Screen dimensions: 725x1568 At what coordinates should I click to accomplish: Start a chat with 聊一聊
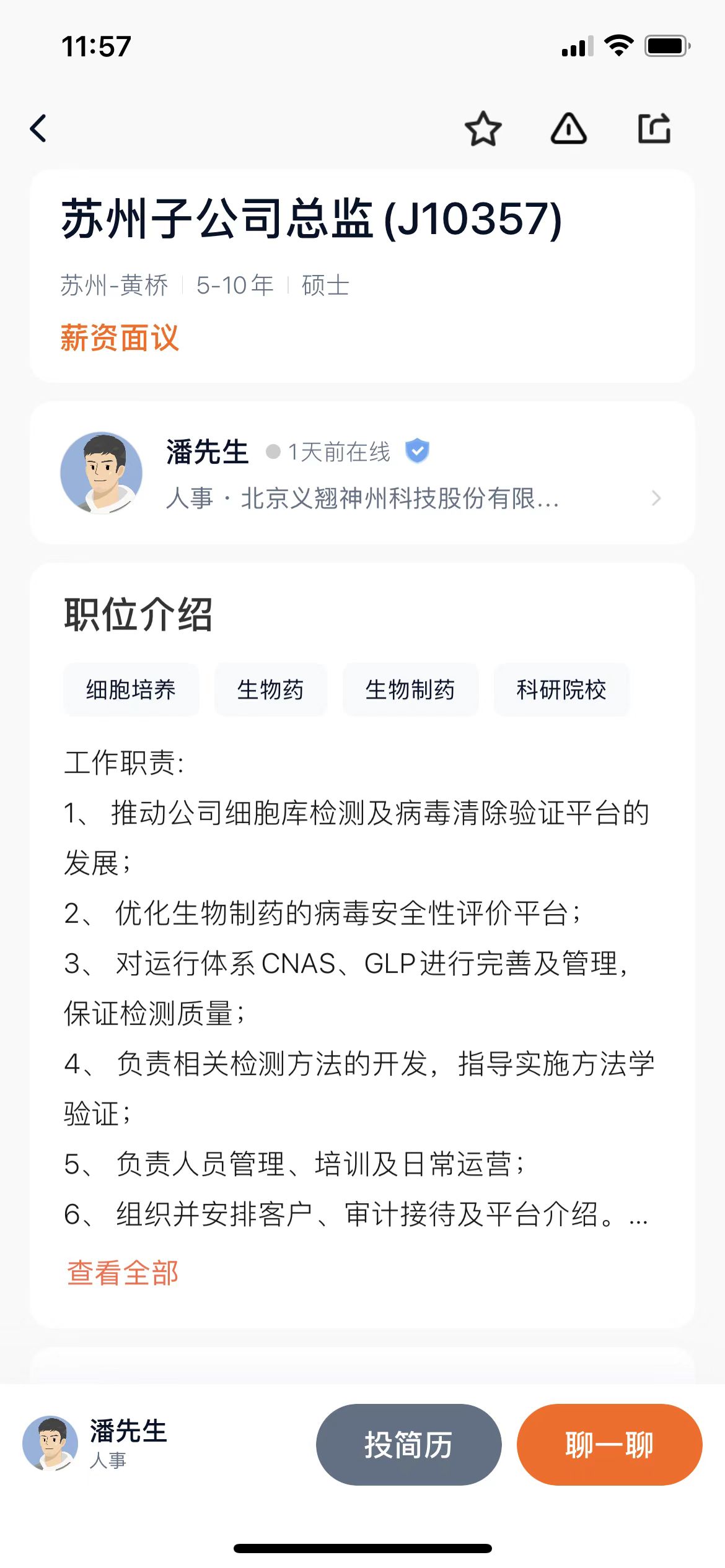[609, 1444]
